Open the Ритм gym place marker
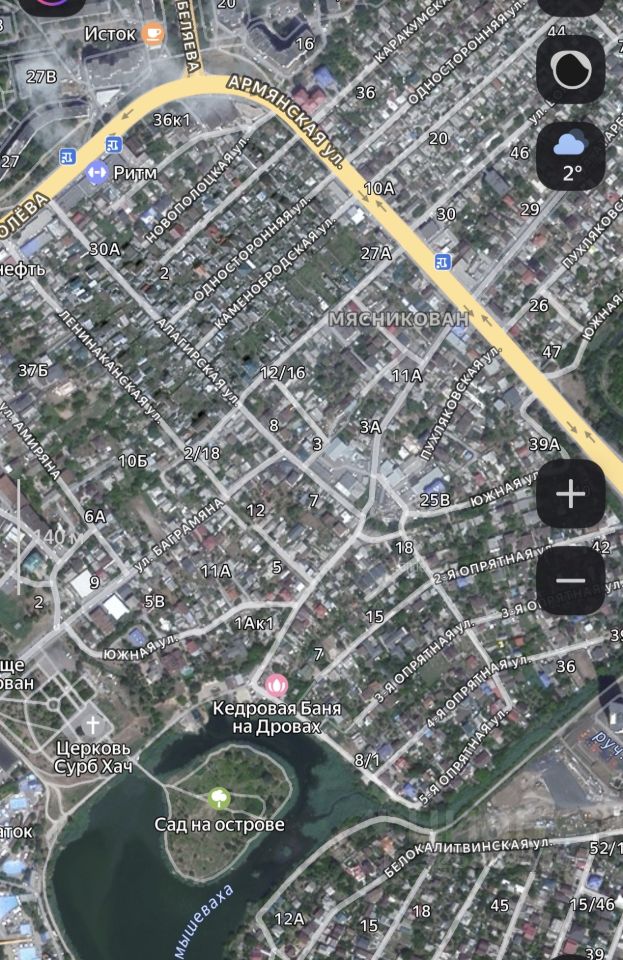The image size is (623, 960). pyautogui.click(x=97, y=172)
